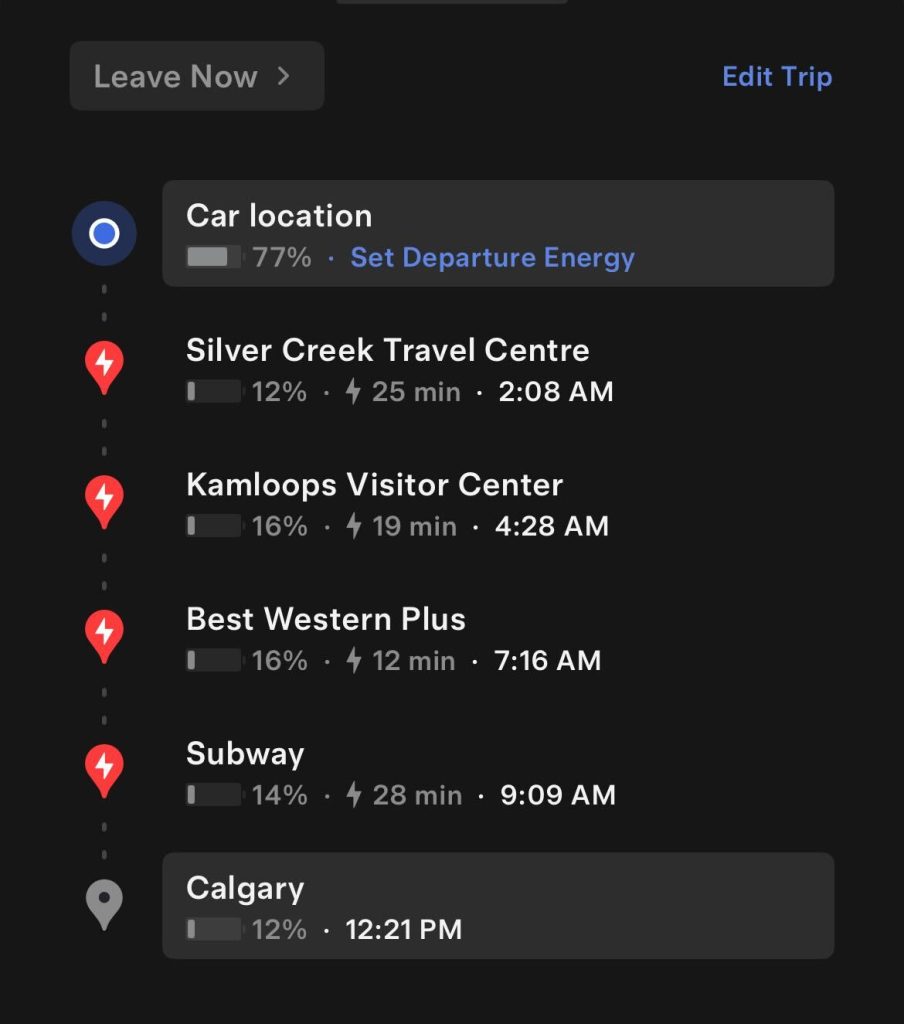904x1024 pixels.
Task: Open the Calgary destination row
Action: click(x=497, y=906)
